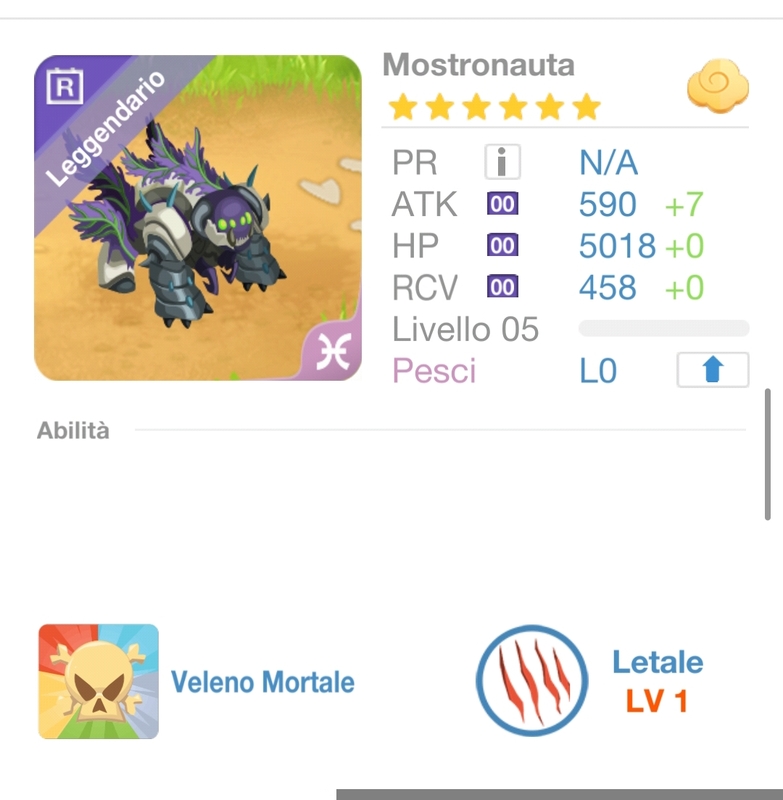View the Letale LV 1 skill
Screen dimensions: 783x800
click(x=531, y=681)
